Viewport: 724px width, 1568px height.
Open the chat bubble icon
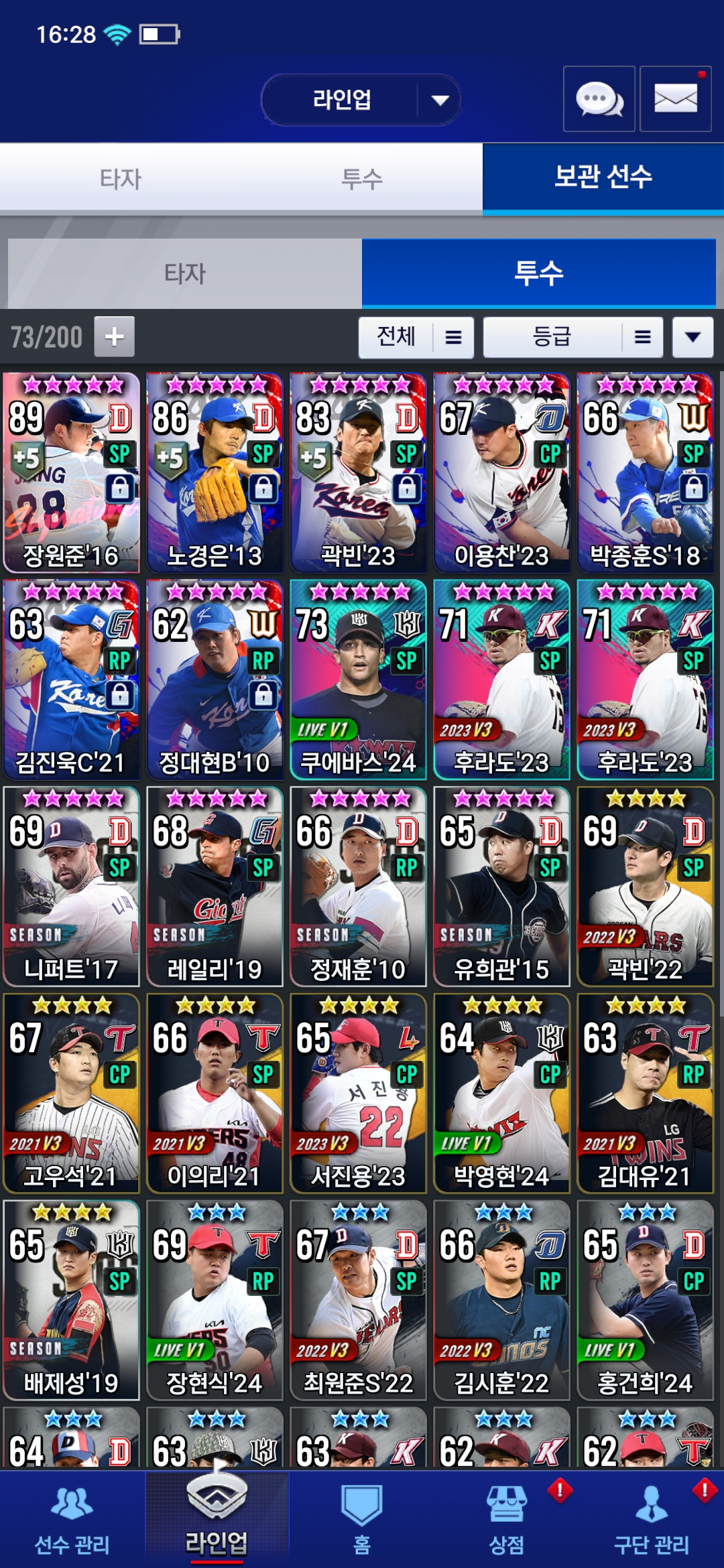tap(599, 99)
